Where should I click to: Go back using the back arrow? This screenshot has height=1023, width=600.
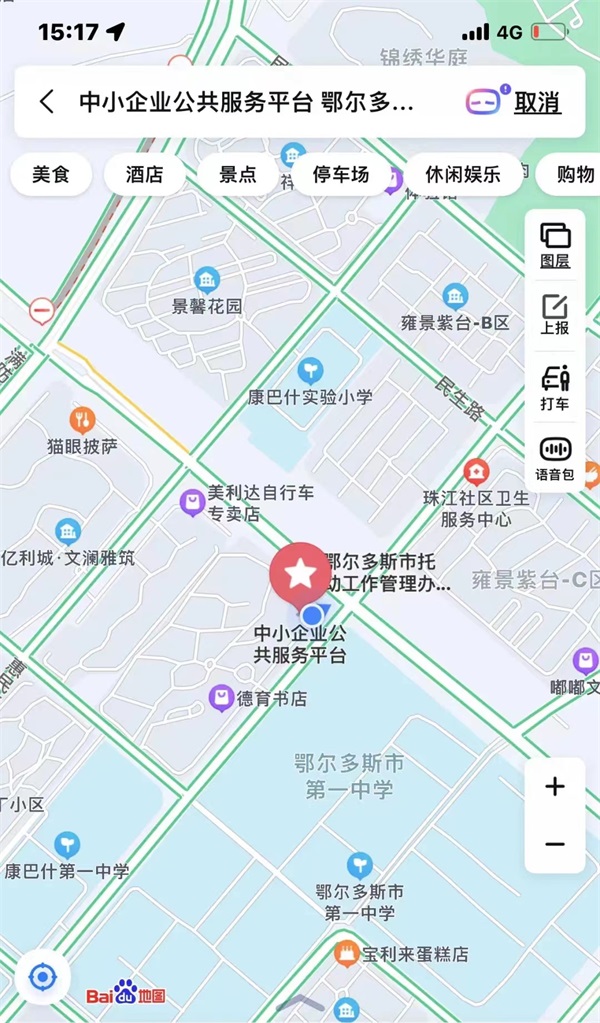click(x=47, y=102)
